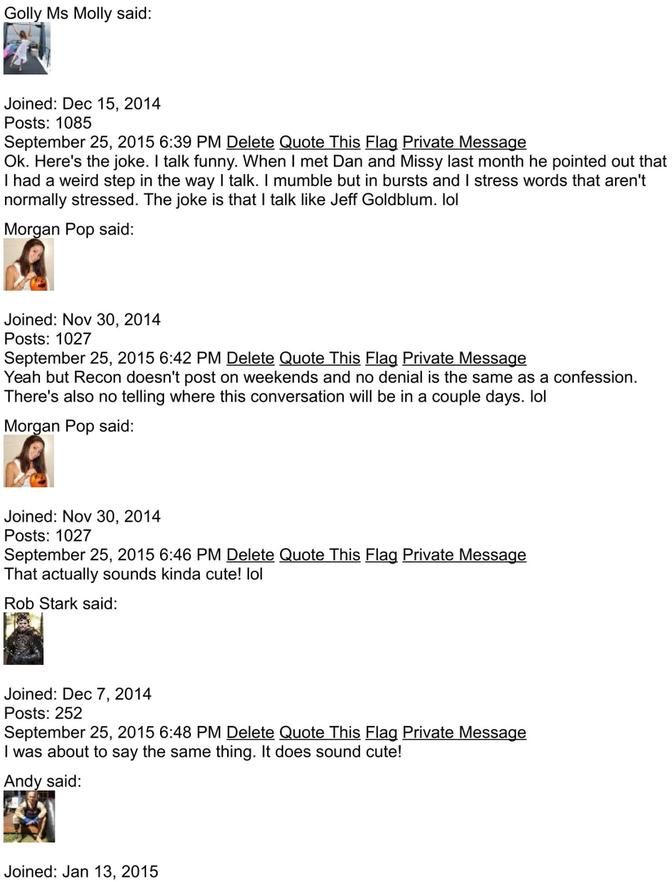Flag Morgan Pop's 6:42 PM post
This screenshot has height=882, width=672.
381,358
